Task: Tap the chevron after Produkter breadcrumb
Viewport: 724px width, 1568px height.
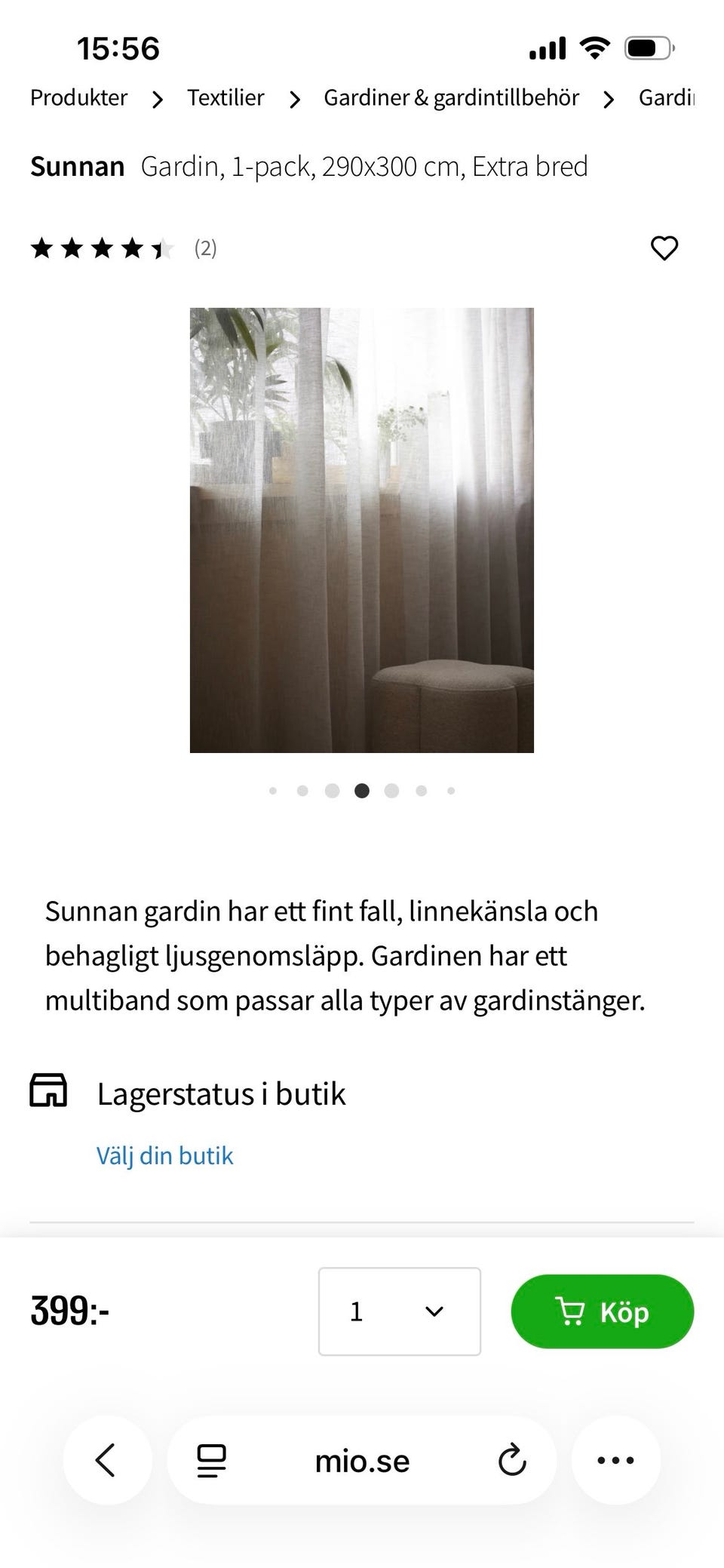Action: [x=157, y=99]
